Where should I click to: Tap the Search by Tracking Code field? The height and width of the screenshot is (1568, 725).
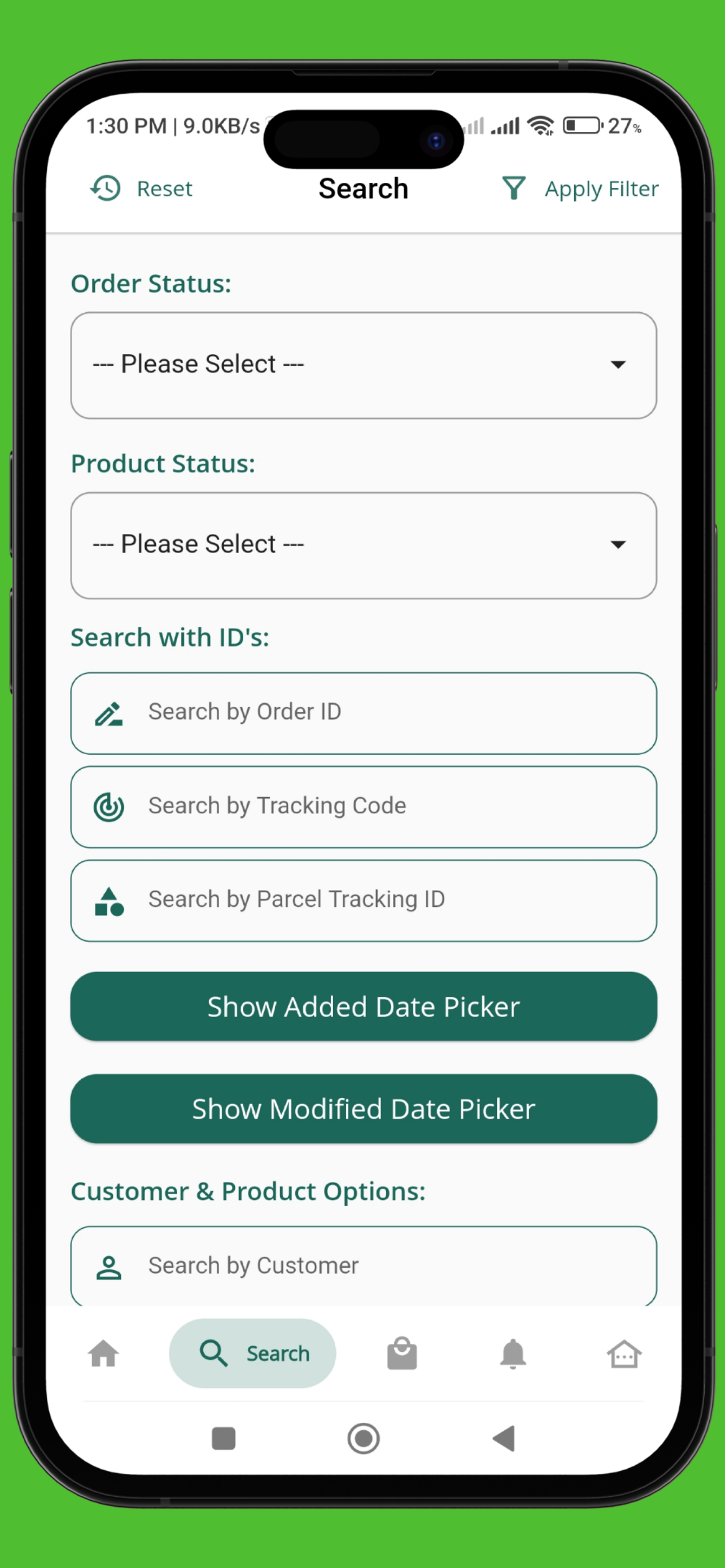pyautogui.click(x=364, y=807)
